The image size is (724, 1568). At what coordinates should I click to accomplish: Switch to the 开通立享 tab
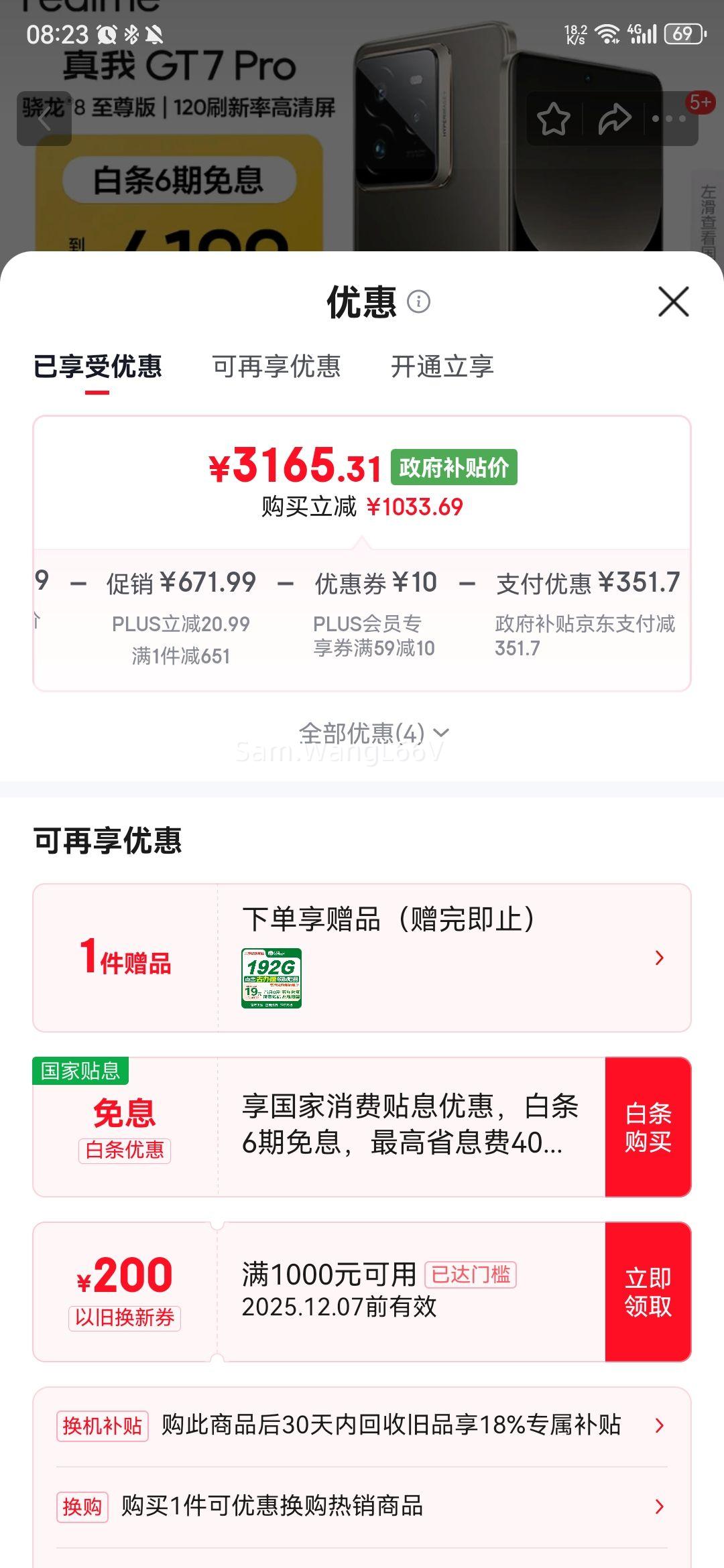pos(442,367)
